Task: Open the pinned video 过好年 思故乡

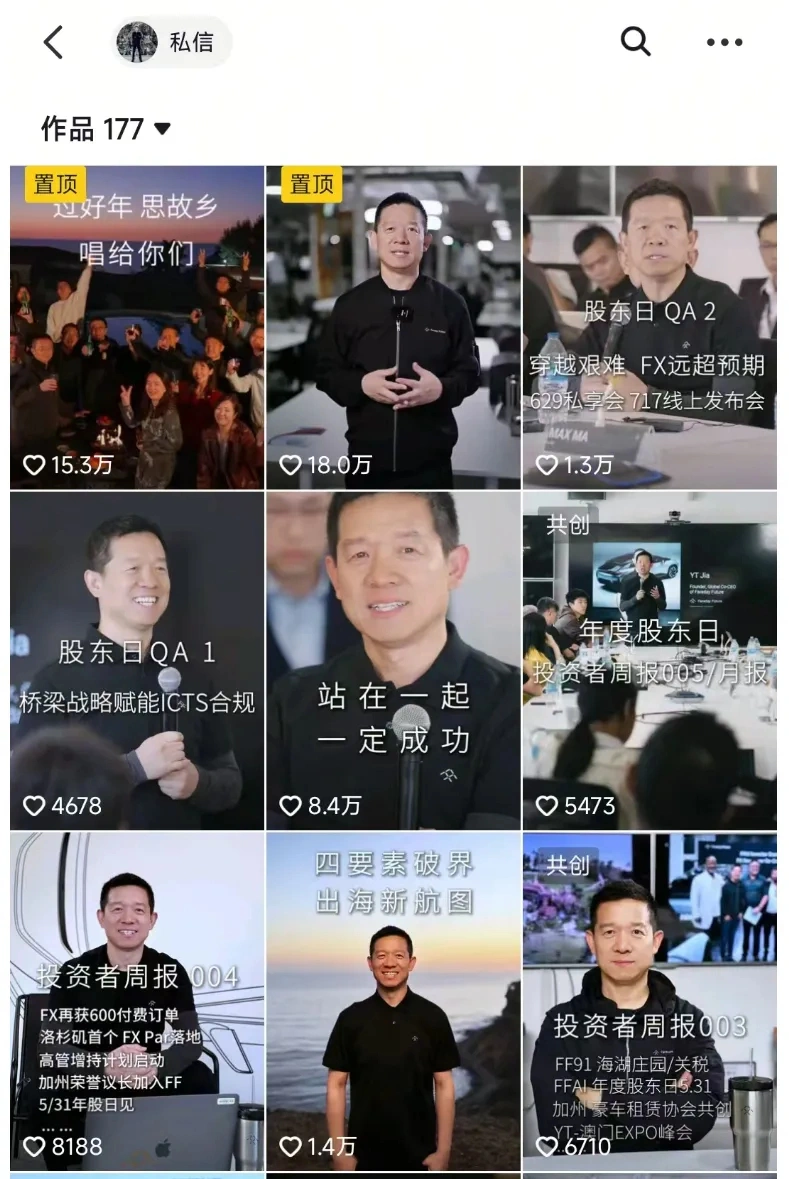Action: click(x=137, y=328)
